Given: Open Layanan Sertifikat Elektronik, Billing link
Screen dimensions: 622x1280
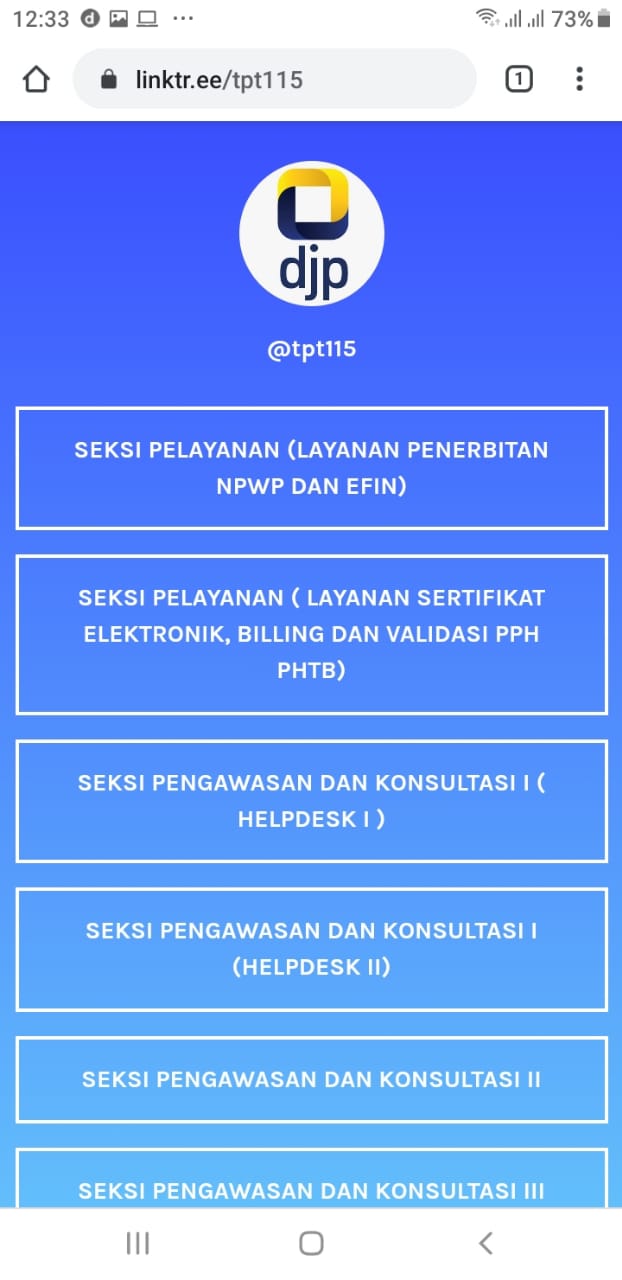Looking at the screenshot, I should (x=311, y=634).
